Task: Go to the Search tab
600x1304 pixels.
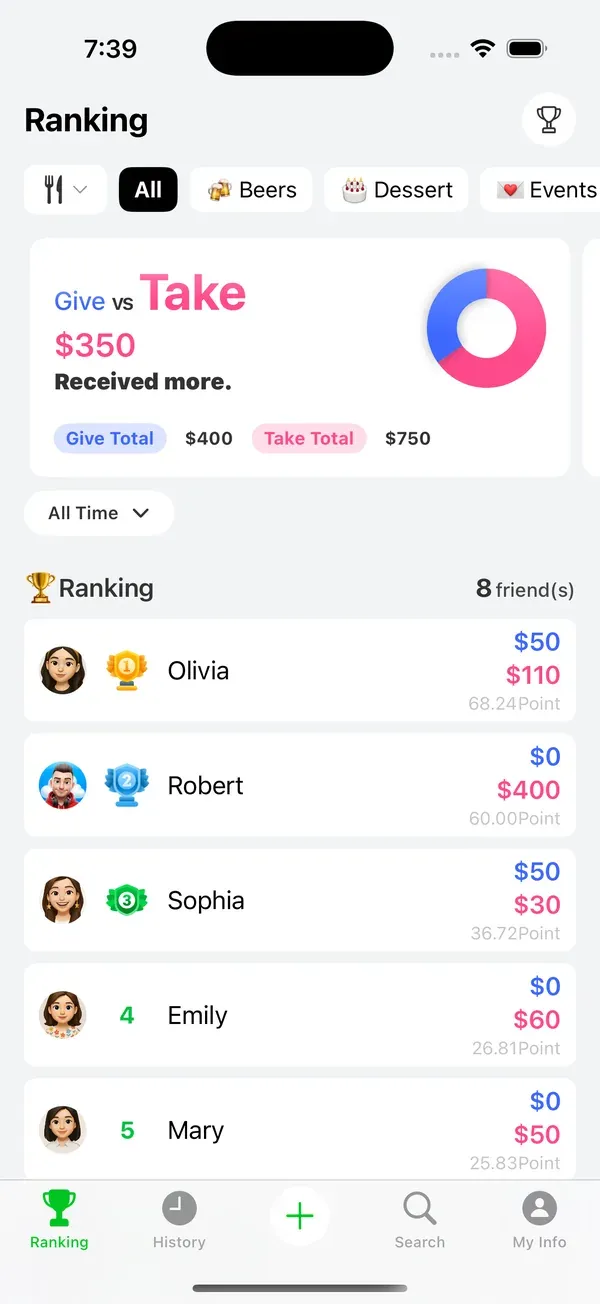Action: 420,1220
